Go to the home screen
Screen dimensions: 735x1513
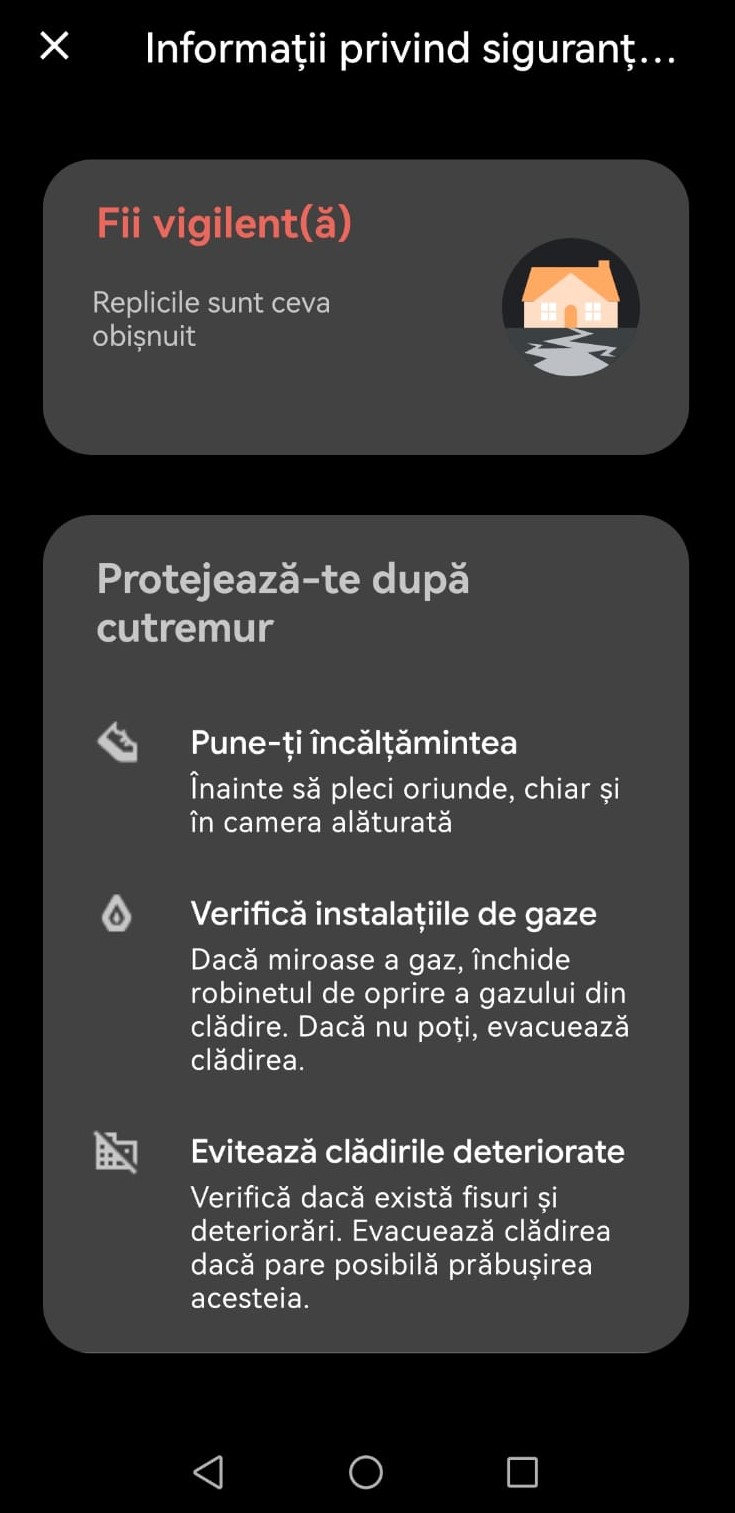click(x=366, y=1472)
